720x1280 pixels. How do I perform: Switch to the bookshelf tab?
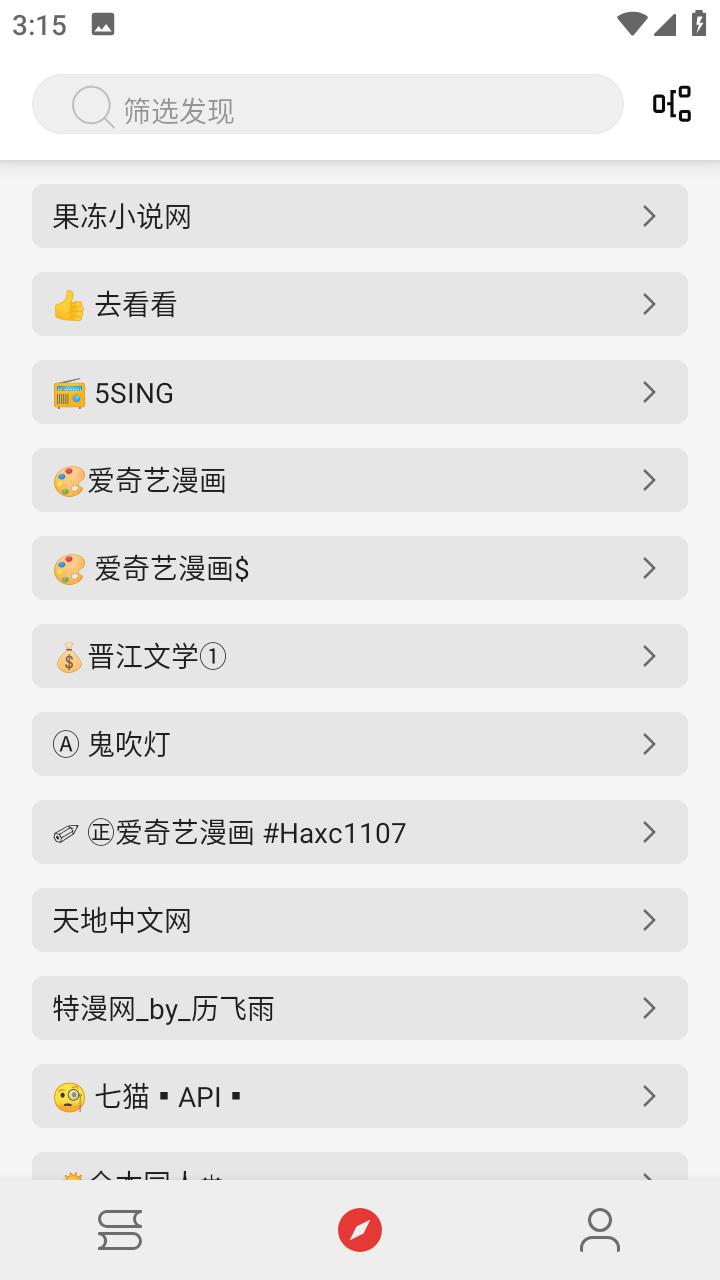[x=120, y=1230]
